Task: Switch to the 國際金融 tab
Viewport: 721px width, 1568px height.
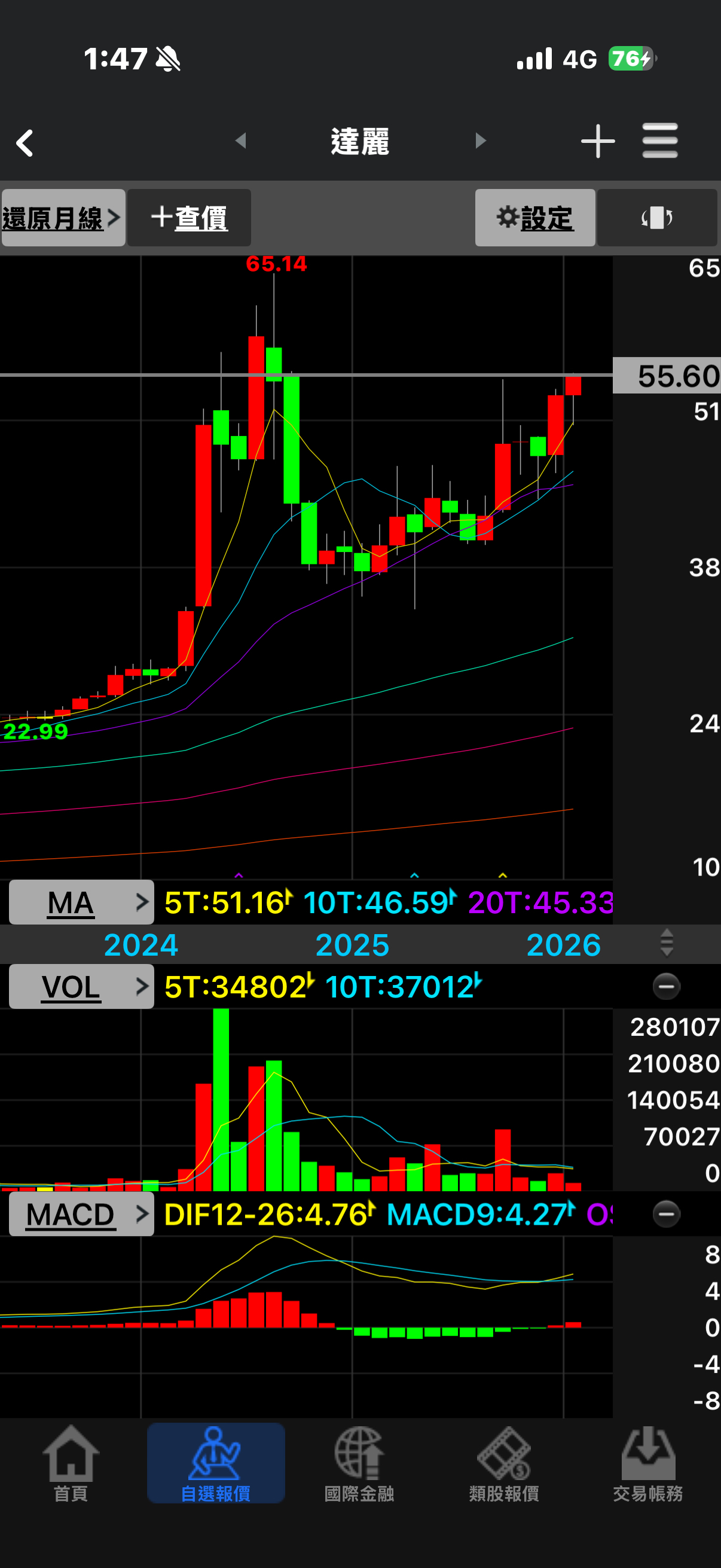Action: (x=359, y=1464)
